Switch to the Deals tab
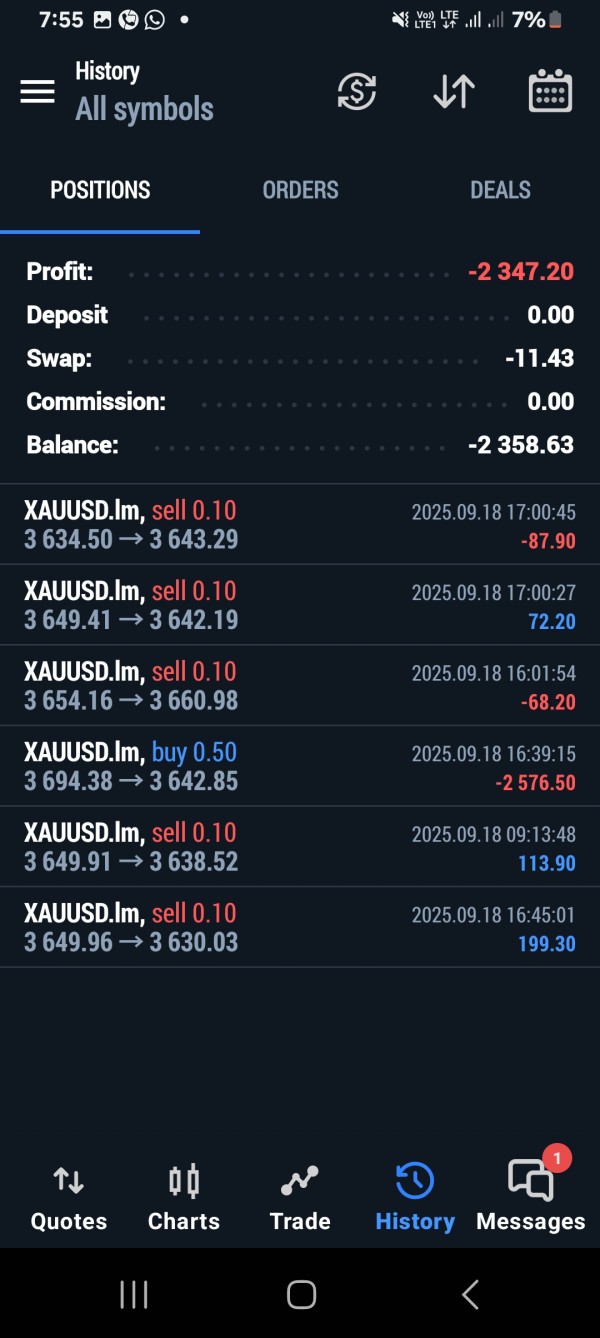The image size is (600, 1338). point(500,190)
